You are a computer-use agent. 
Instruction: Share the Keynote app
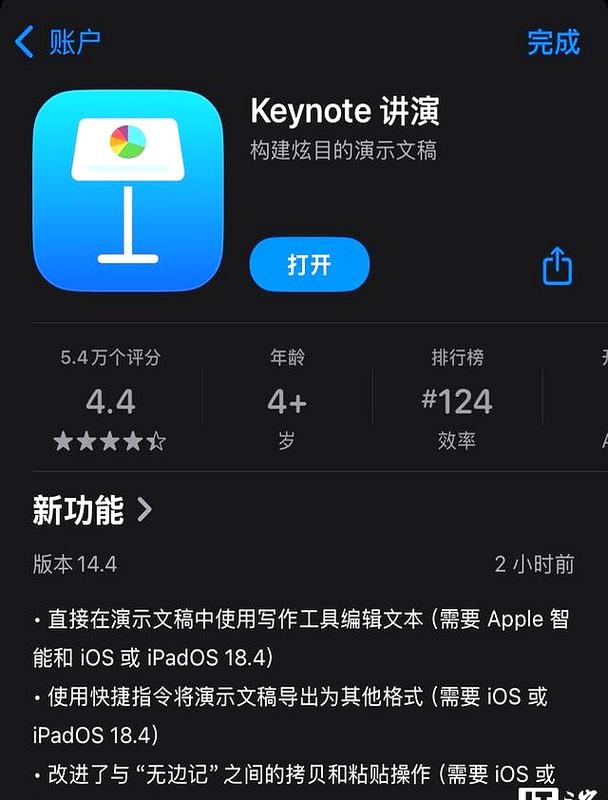coord(557,265)
